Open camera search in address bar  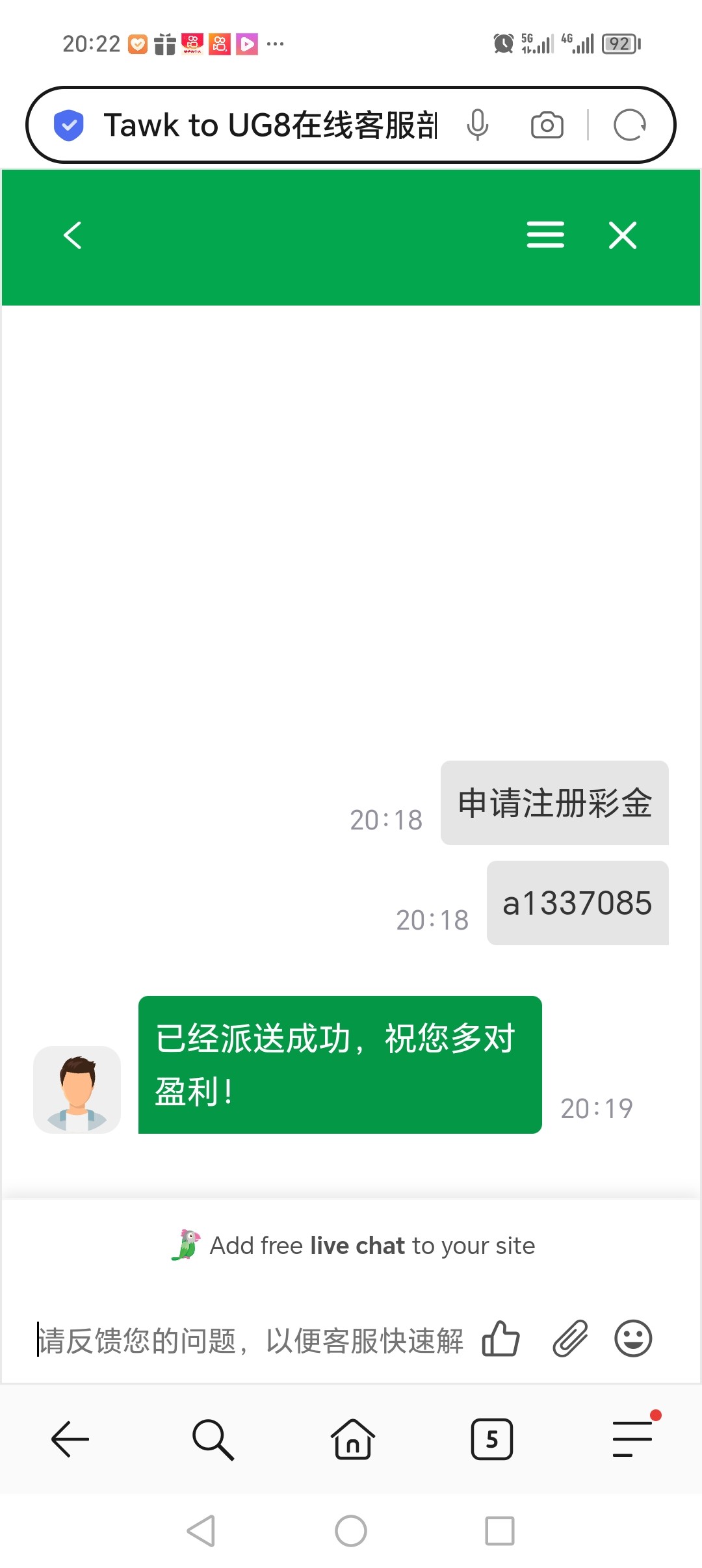pos(547,125)
